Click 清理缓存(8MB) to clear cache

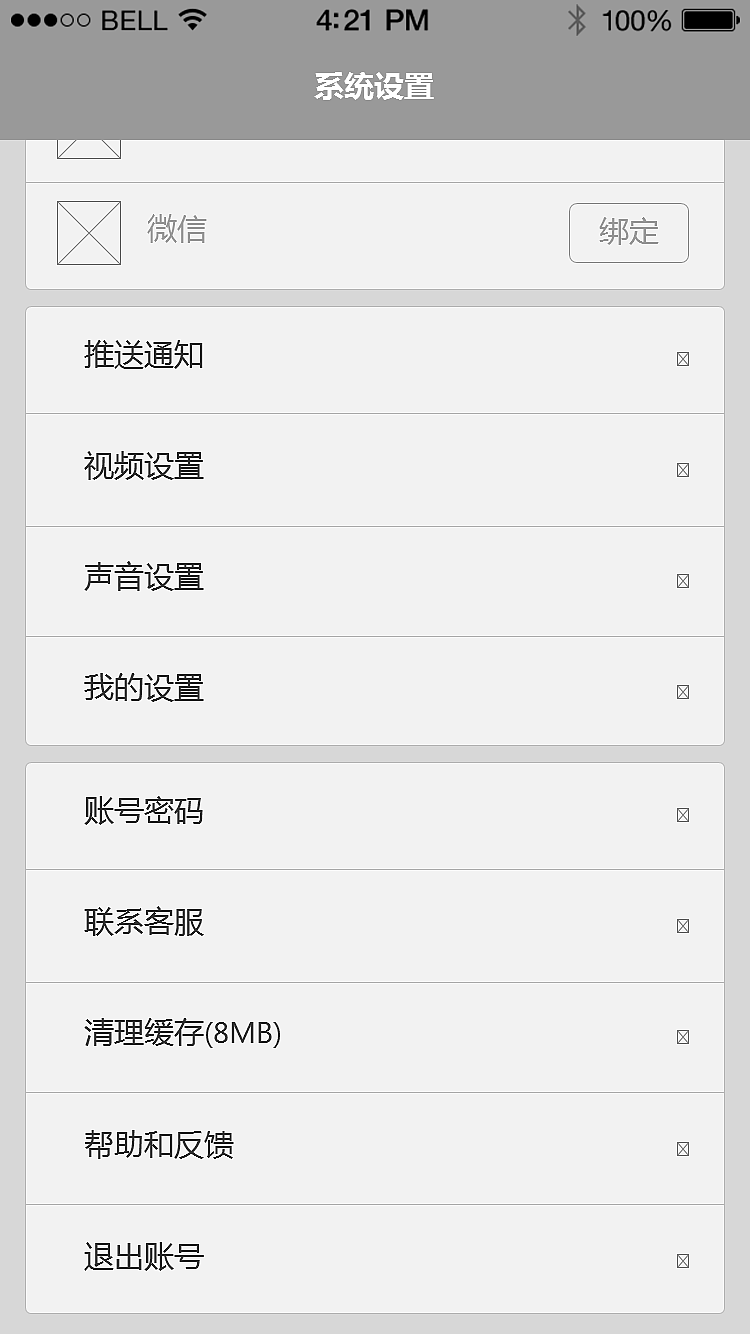pos(375,1037)
